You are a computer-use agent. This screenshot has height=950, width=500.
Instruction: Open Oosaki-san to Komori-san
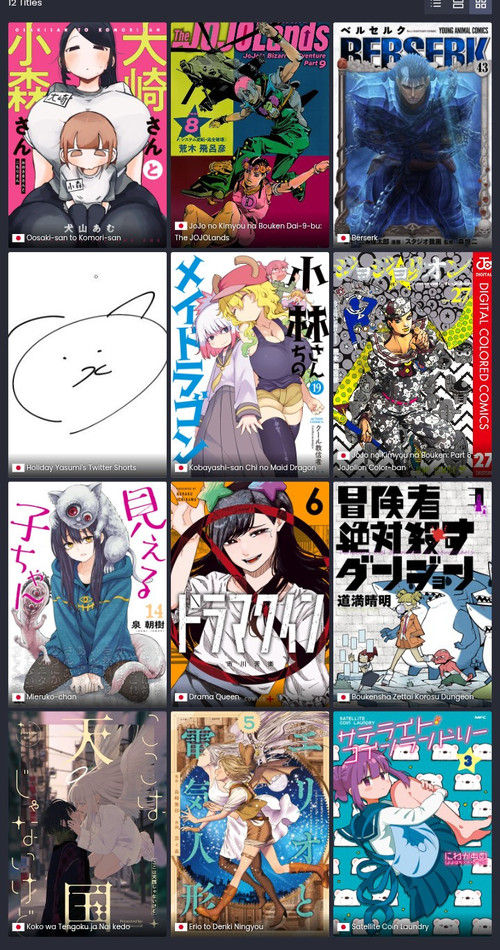click(x=87, y=135)
